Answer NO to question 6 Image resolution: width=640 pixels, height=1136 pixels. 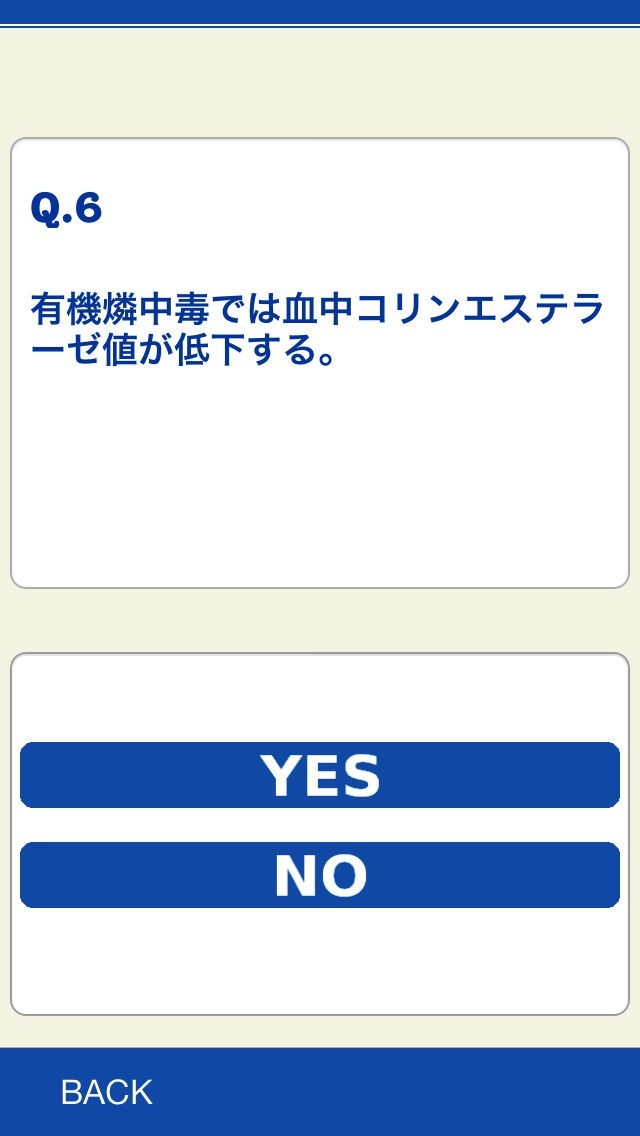pyautogui.click(x=320, y=874)
